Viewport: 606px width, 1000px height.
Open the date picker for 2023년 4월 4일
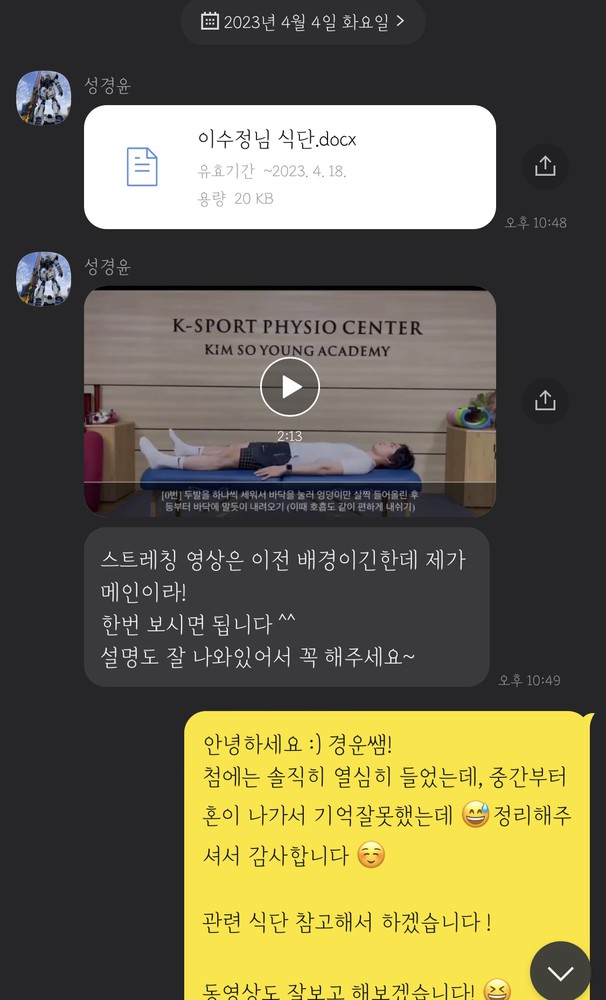(303, 21)
